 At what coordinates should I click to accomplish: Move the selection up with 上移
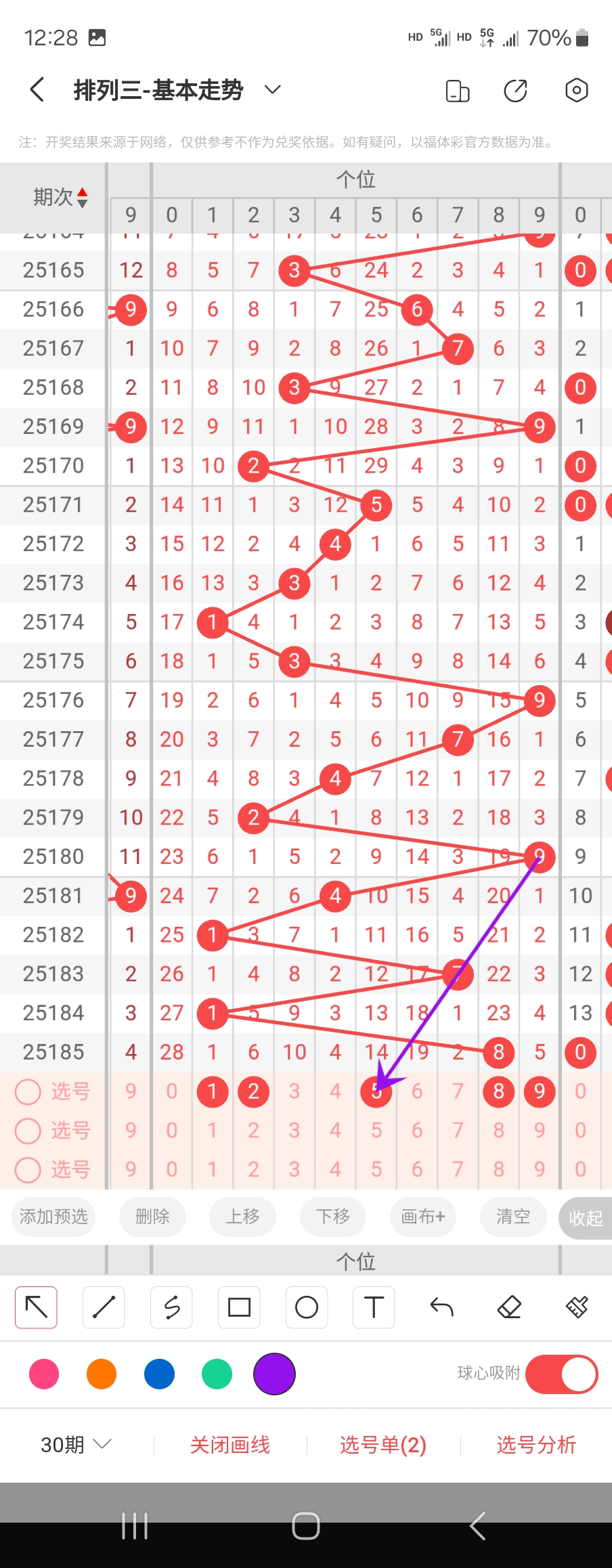pos(242,1217)
